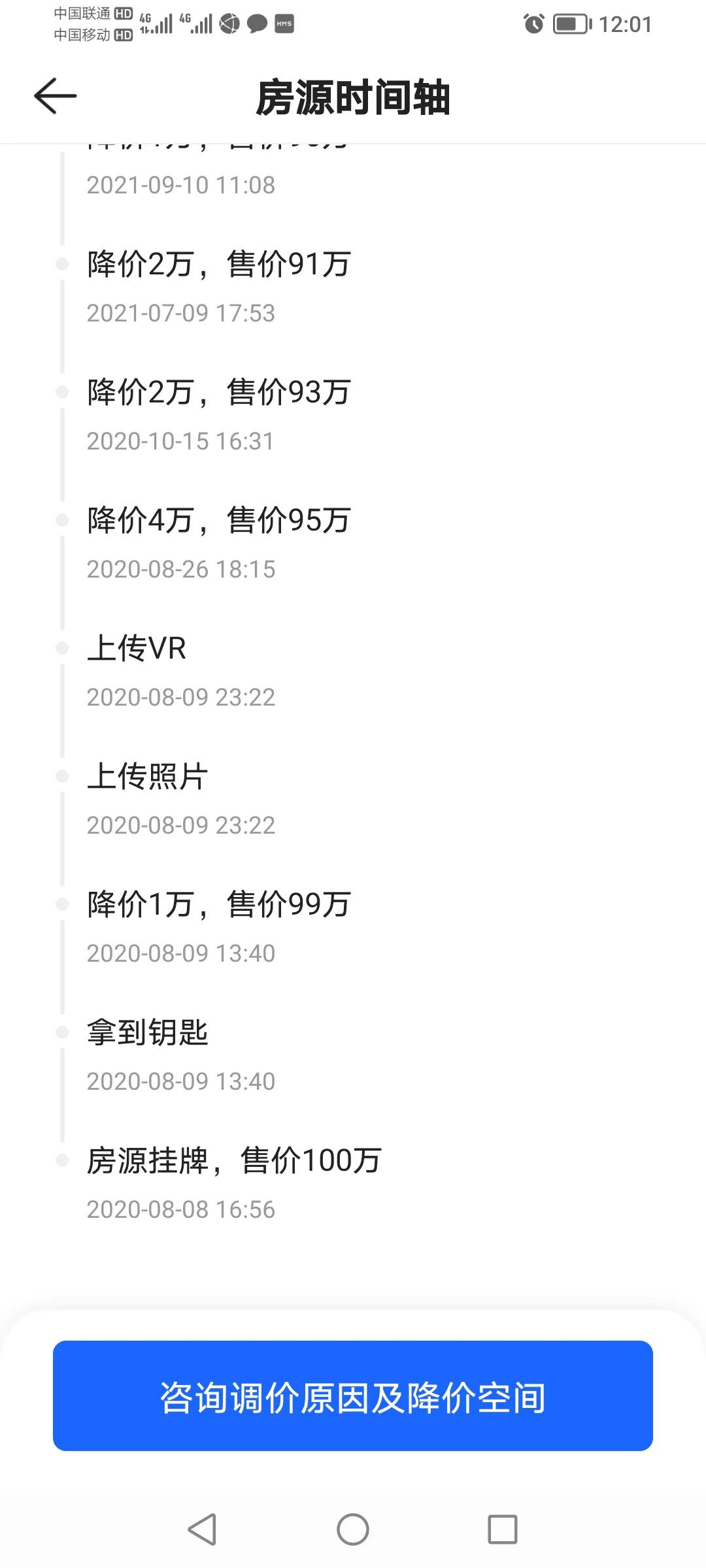Tap the chat bubble icon in status bar
The height and width of the screenshot is (1568, 706).
pos(256,24)
